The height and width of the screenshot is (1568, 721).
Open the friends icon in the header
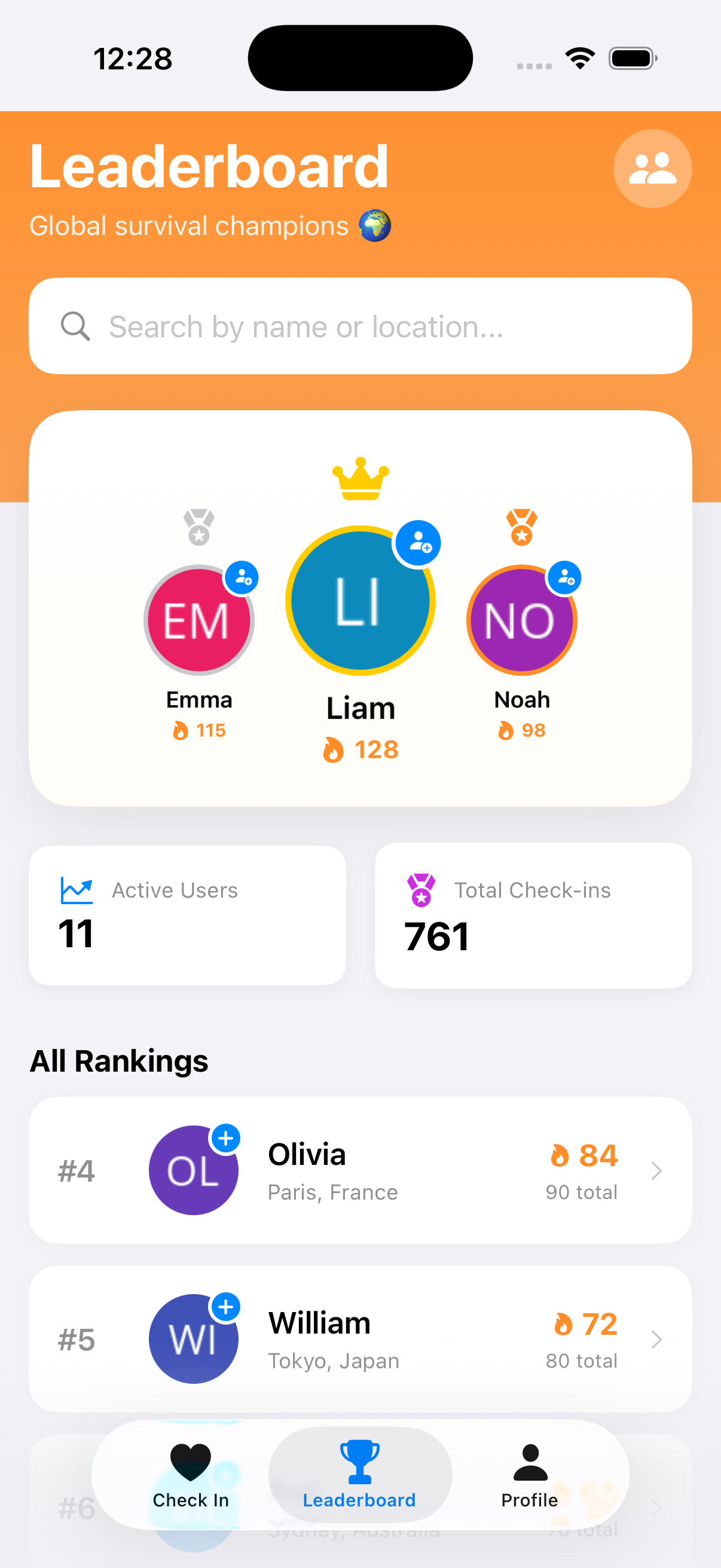(652, 169)
